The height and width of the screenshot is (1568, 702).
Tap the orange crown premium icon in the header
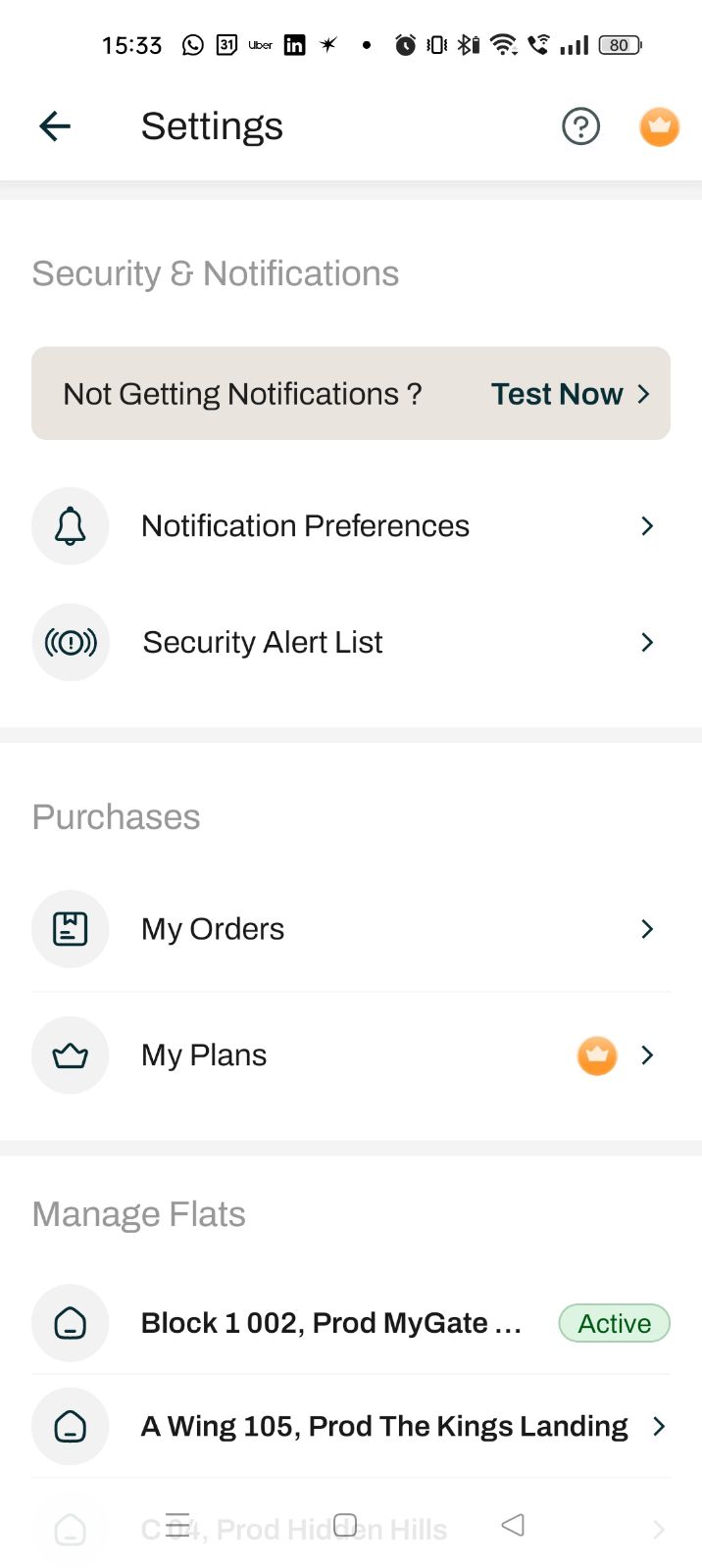point(659,126)
